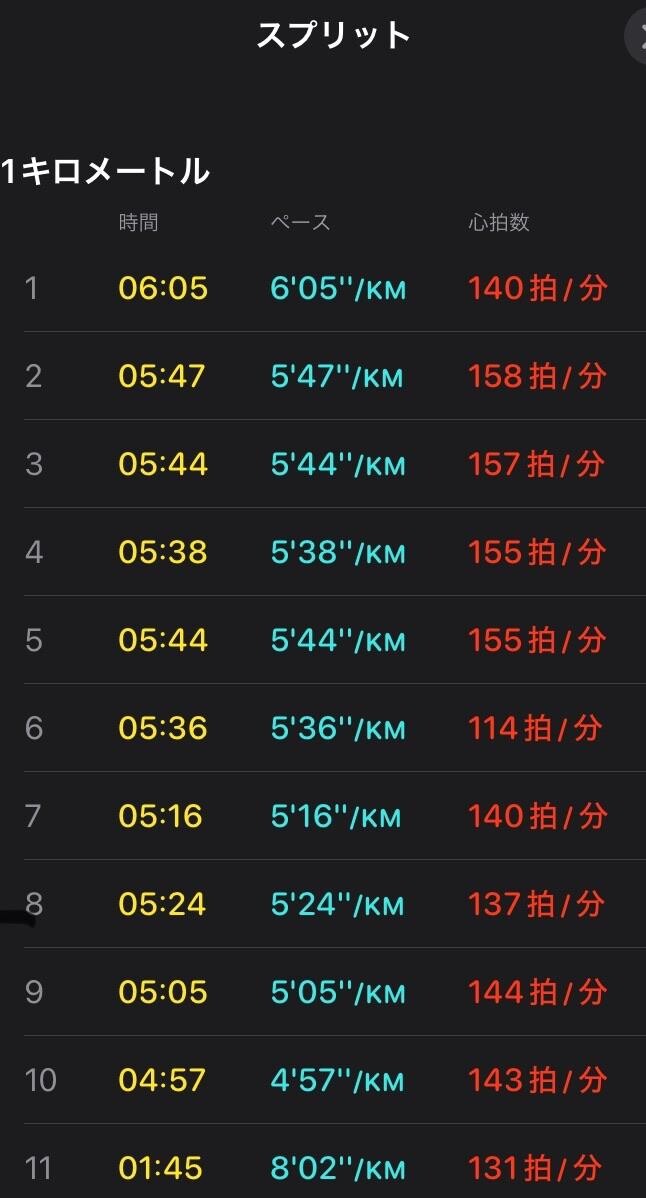Close the スプリット splits view
Image resolution: width=646 pixels, height=1198 pixels.
pos(637,36)
